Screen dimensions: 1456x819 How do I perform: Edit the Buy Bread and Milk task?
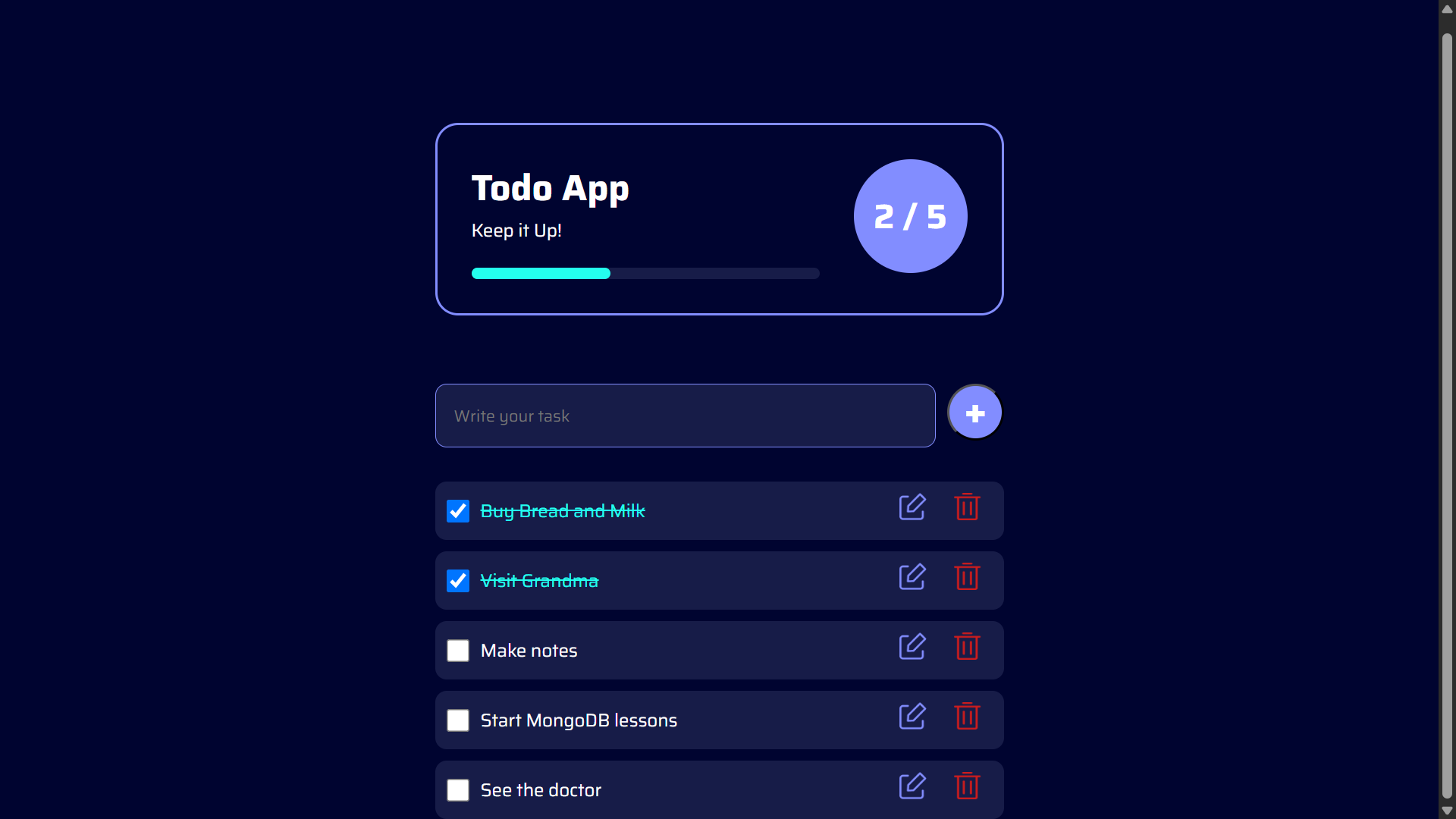pos(912,507)
